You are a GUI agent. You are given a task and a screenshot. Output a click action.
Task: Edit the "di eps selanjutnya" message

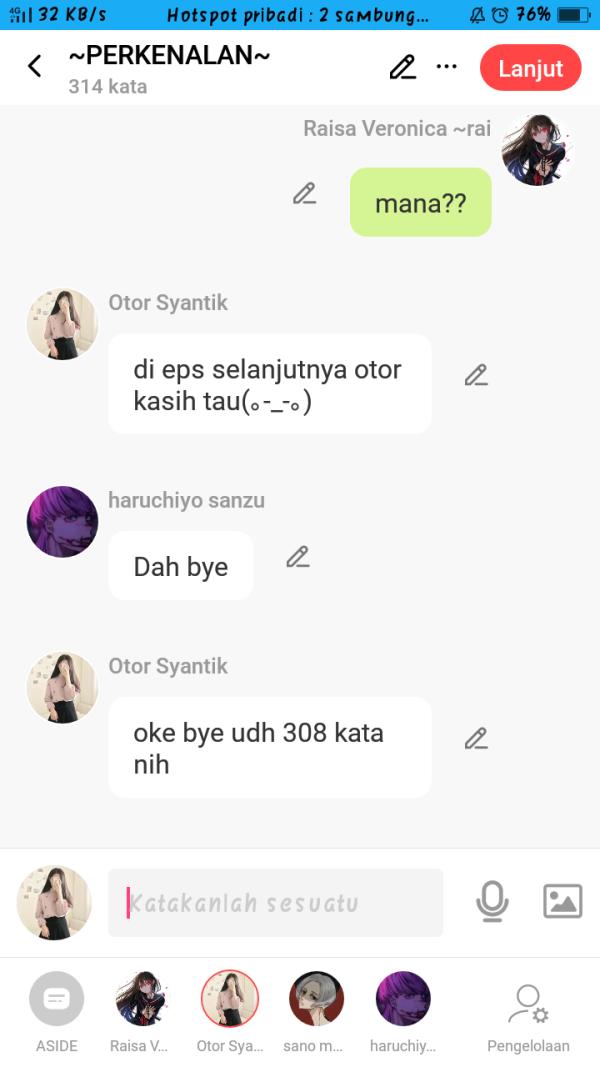pos(476,375)
